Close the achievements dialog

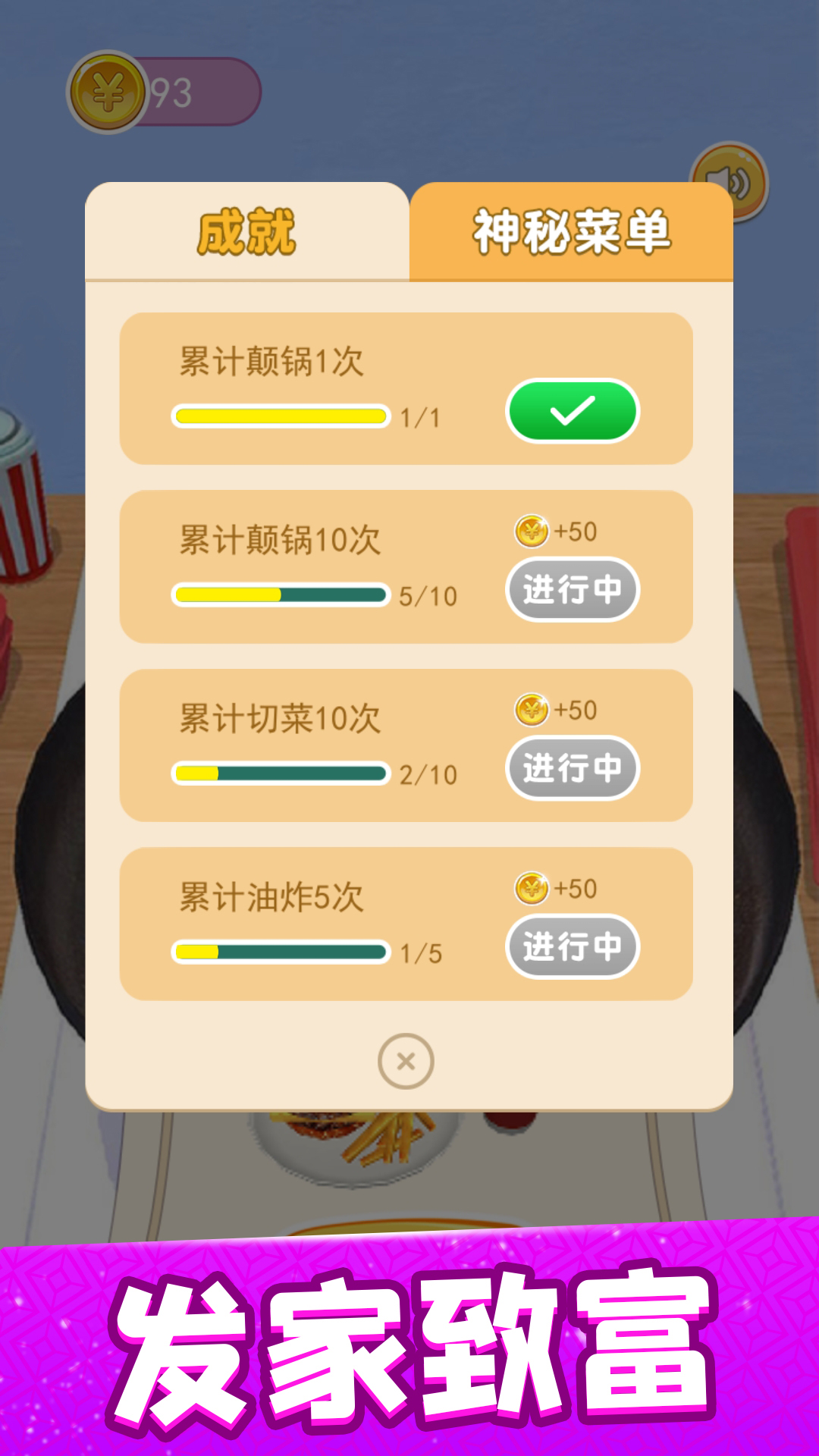tap(406, 1061)
